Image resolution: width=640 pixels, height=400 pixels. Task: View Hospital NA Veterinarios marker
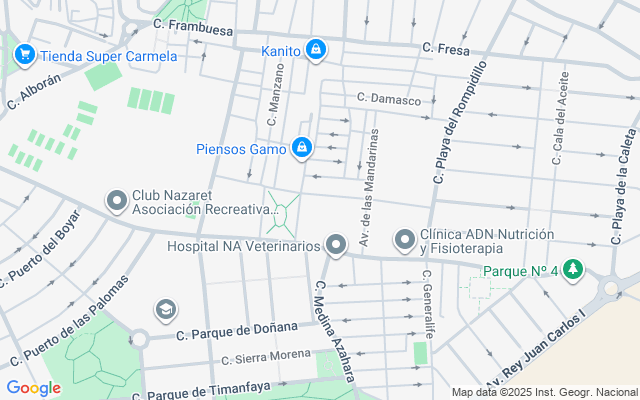(337, 244)
